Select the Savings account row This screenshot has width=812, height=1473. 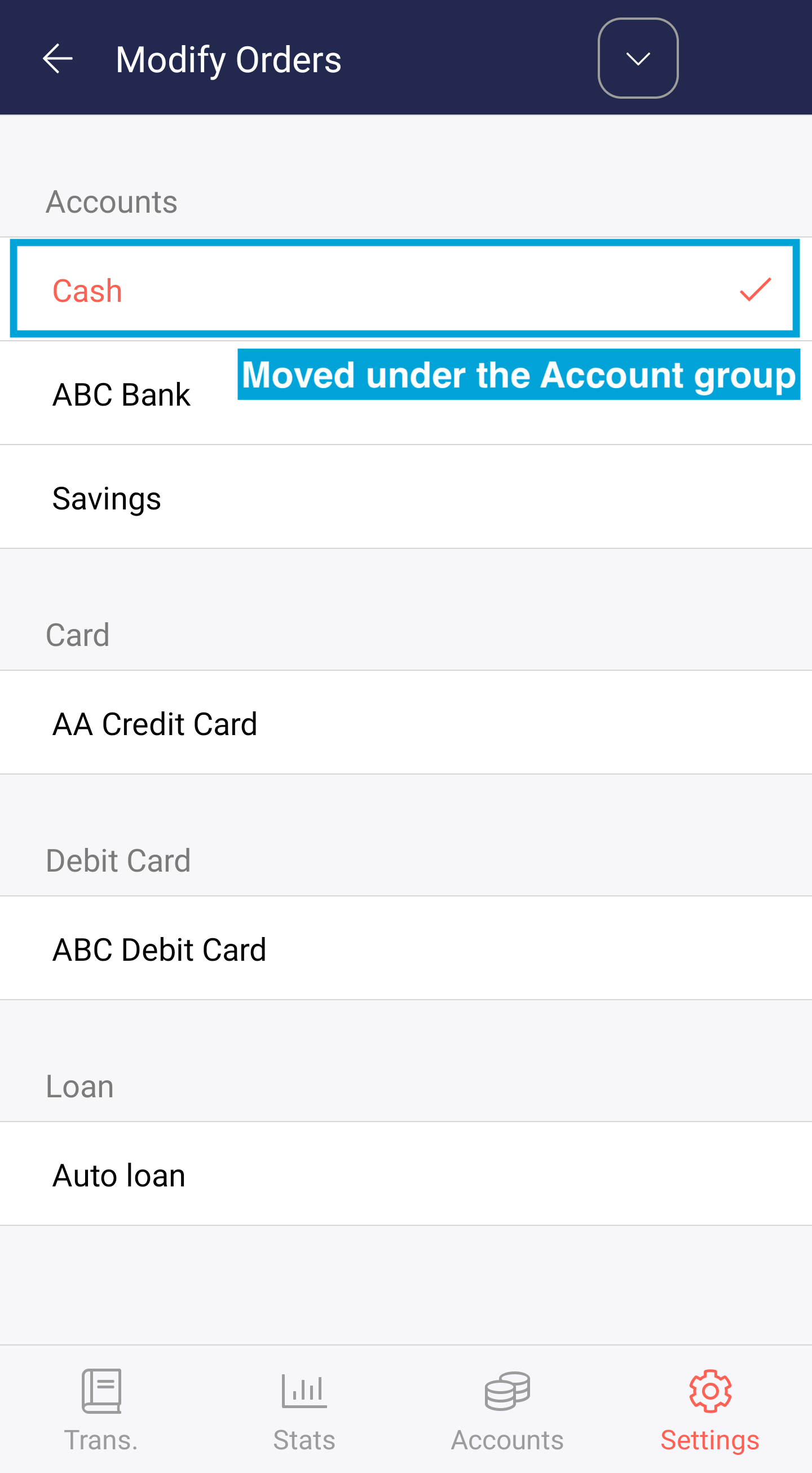coord(405,497)
